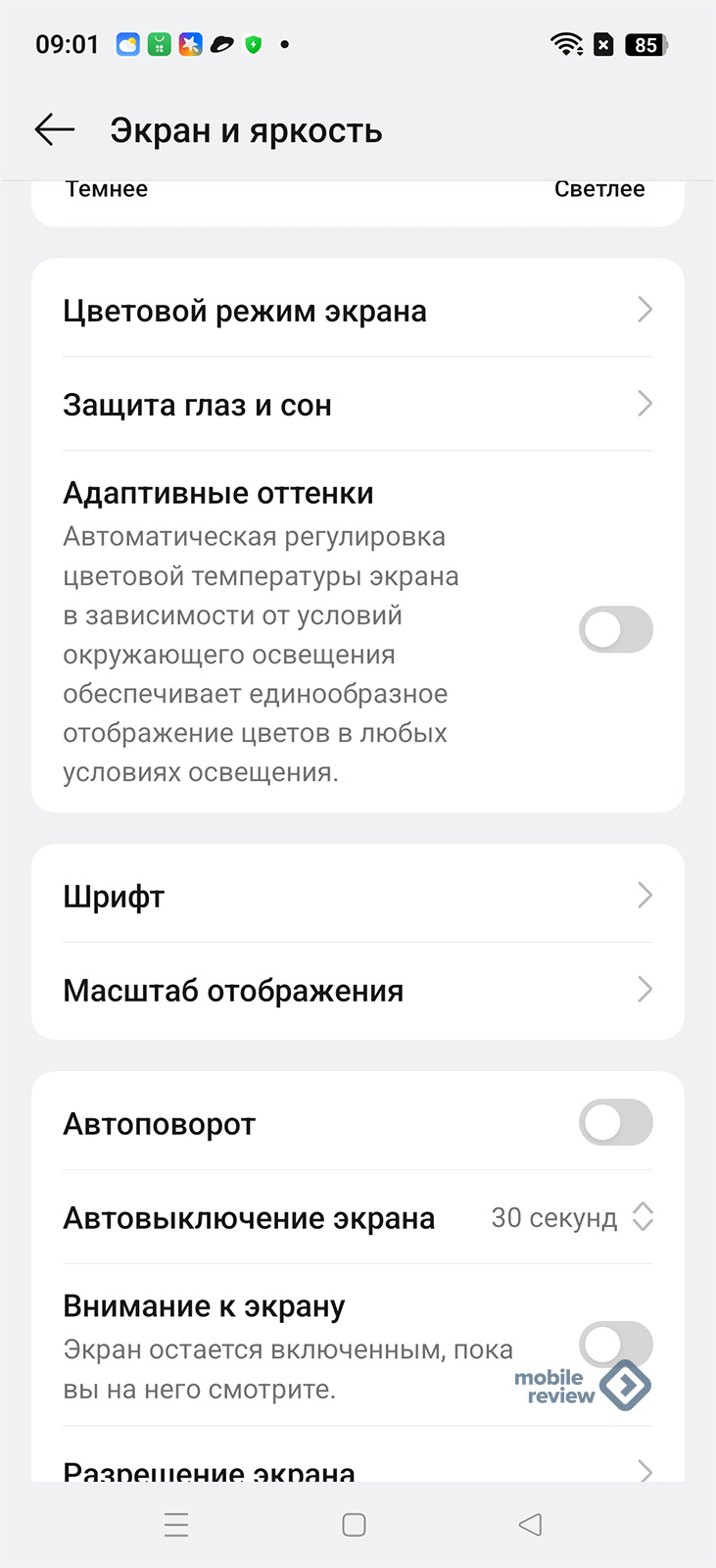Screen dimensions: 716x1568
Task: Enable Адаптивные оттенки toggle
Action: [615, 629]
